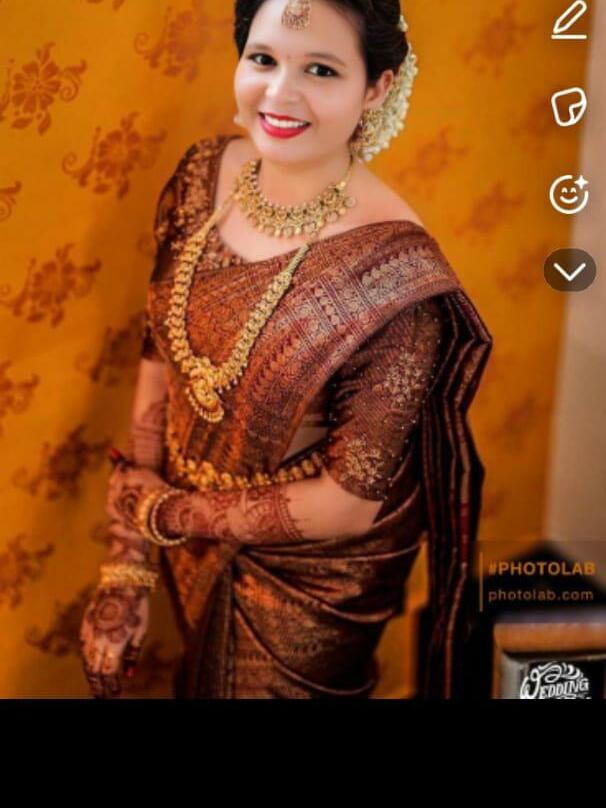Add a sticker to the photo
Screen dimensions: 606x808
tap(569, 106)
